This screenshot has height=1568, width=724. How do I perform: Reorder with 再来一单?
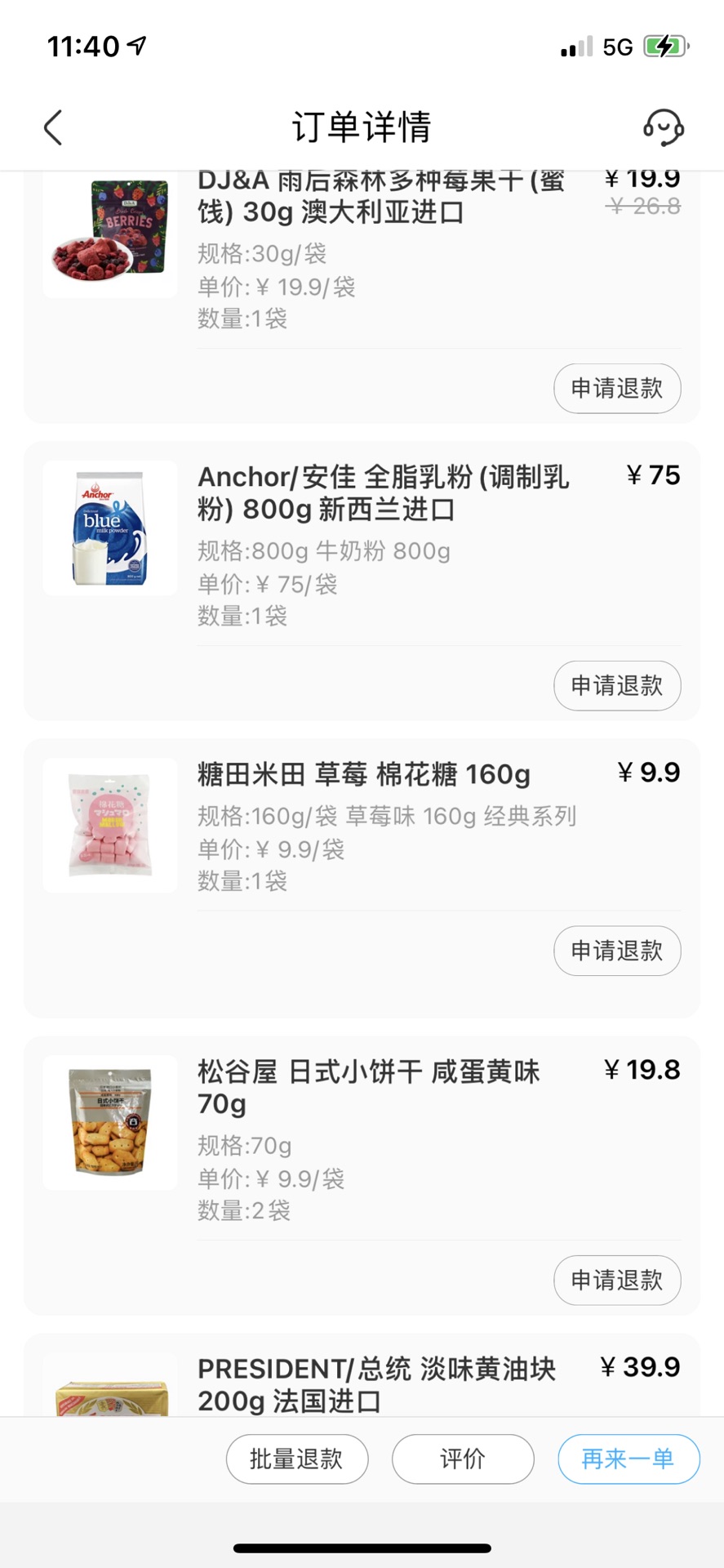(x=628, y=1459)
